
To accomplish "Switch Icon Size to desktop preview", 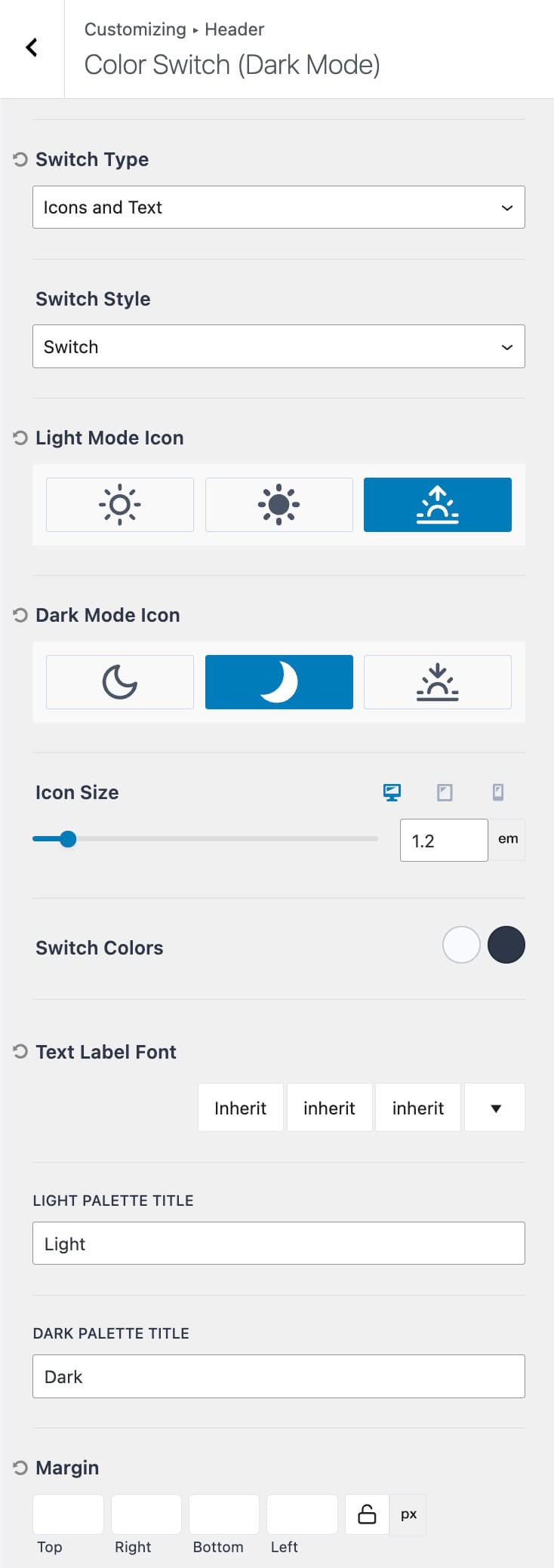I will pyautogui.click(x=392, y=792).
